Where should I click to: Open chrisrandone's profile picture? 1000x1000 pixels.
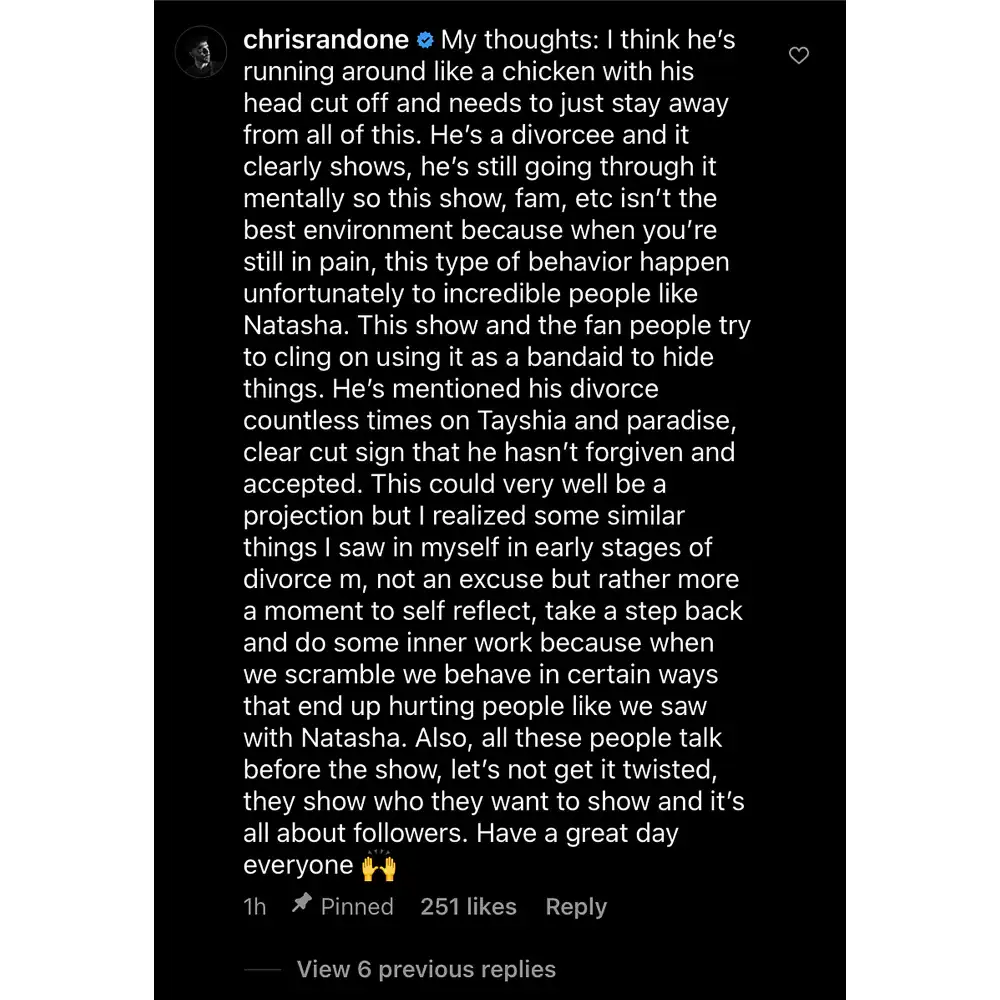coord(200,52)
